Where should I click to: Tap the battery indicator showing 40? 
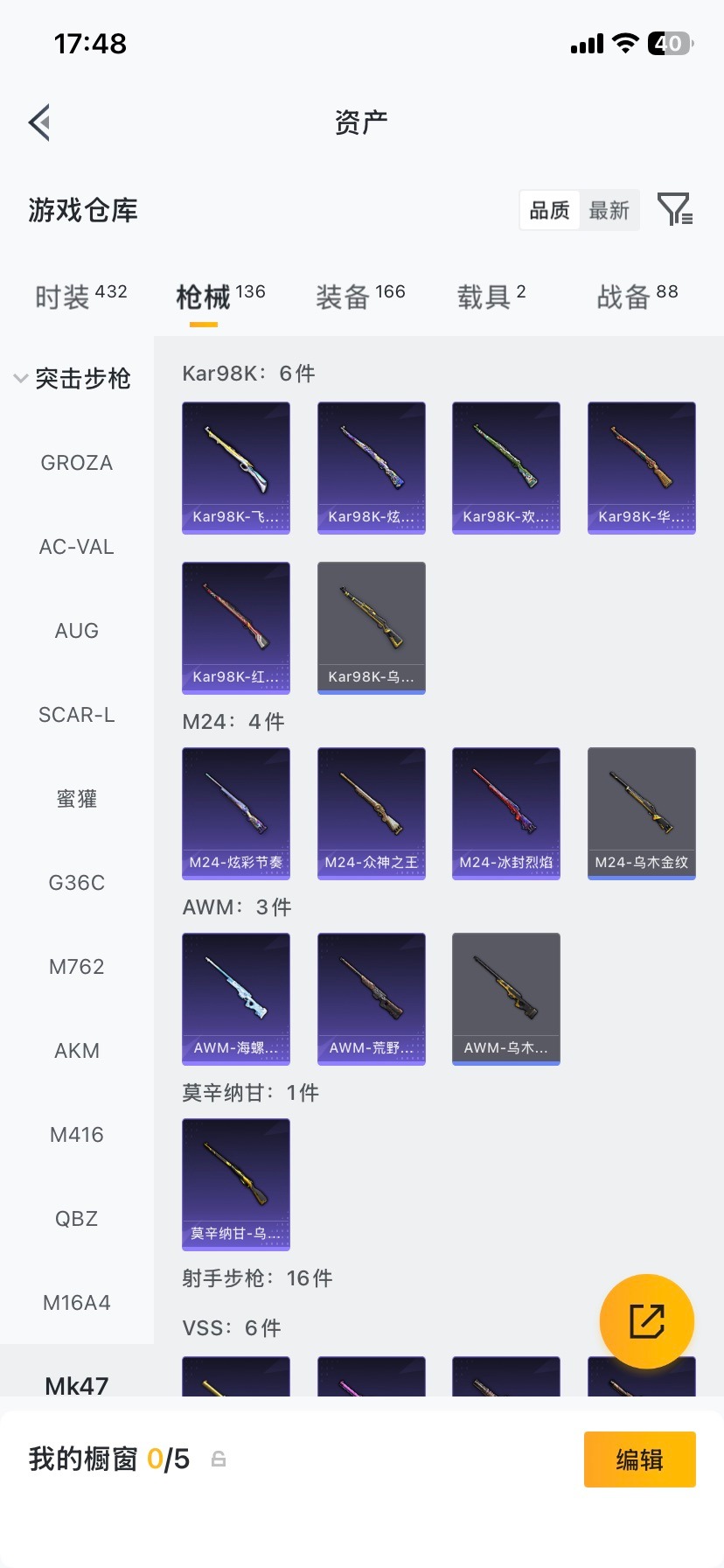pyautogui.click(x=667, y=43)
